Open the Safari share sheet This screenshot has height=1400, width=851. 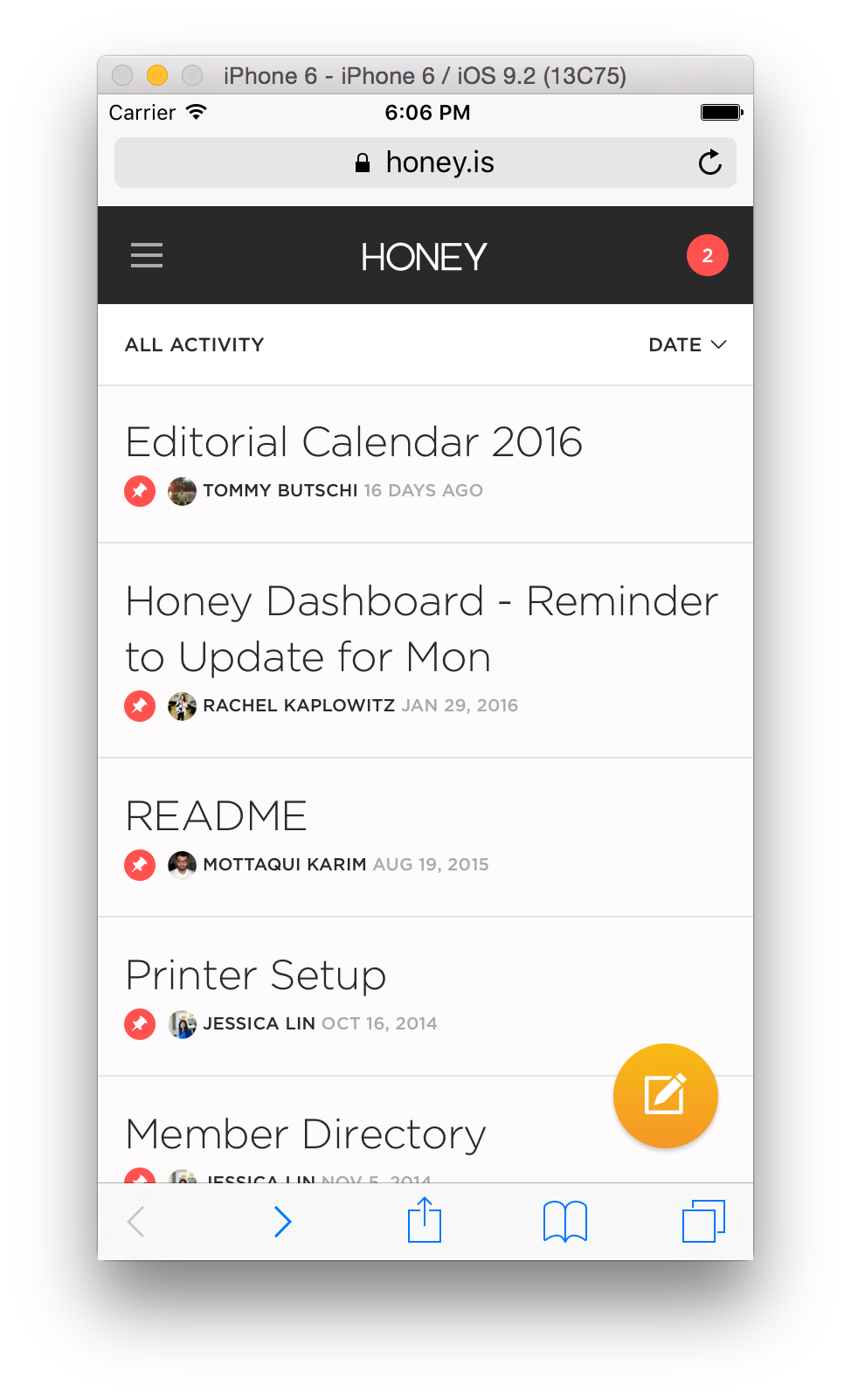[425, 1221]
